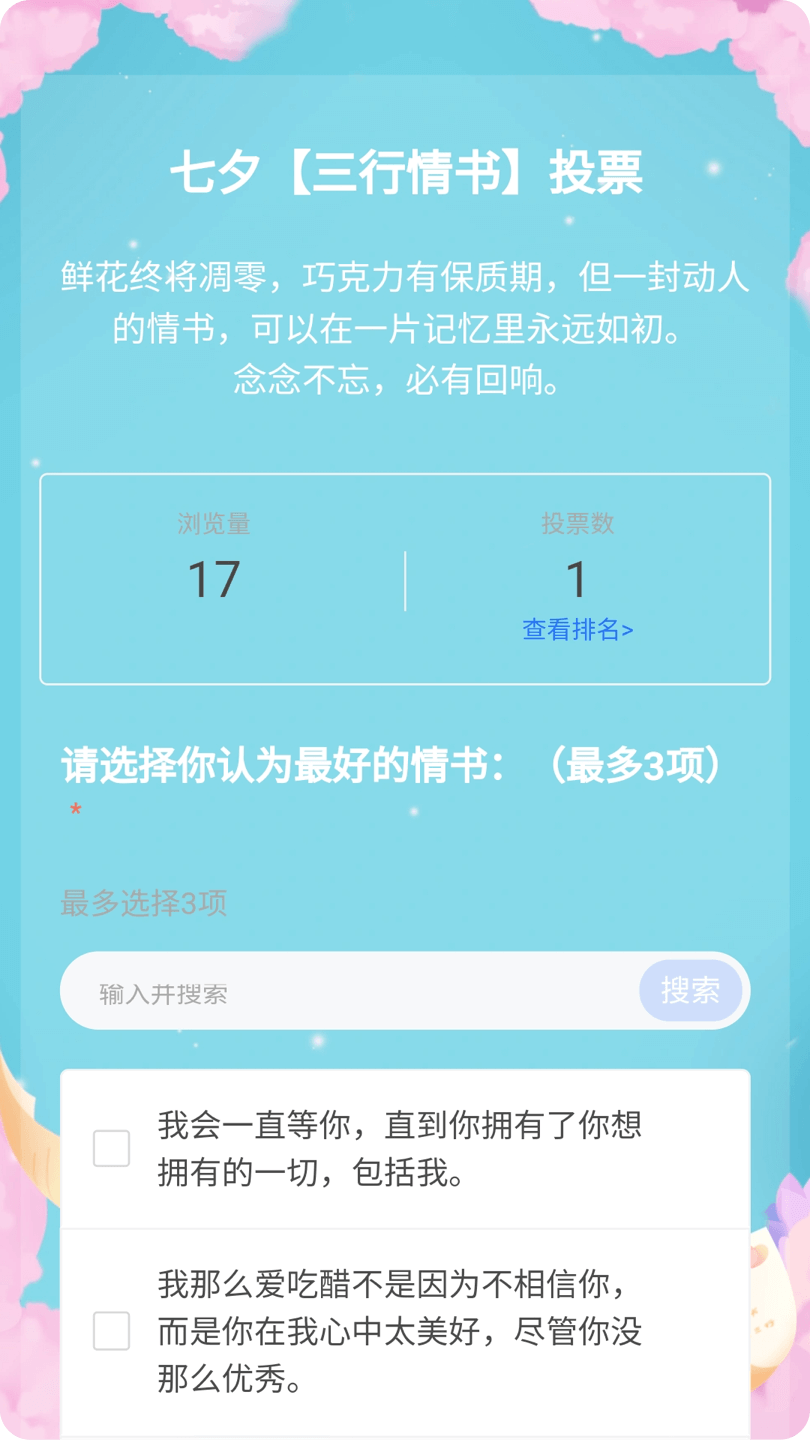Screen dimensions: 810x1440
Task: Select the 我那么爱吃醋 love letter checkbox
Action: (x=111, y=1331)
